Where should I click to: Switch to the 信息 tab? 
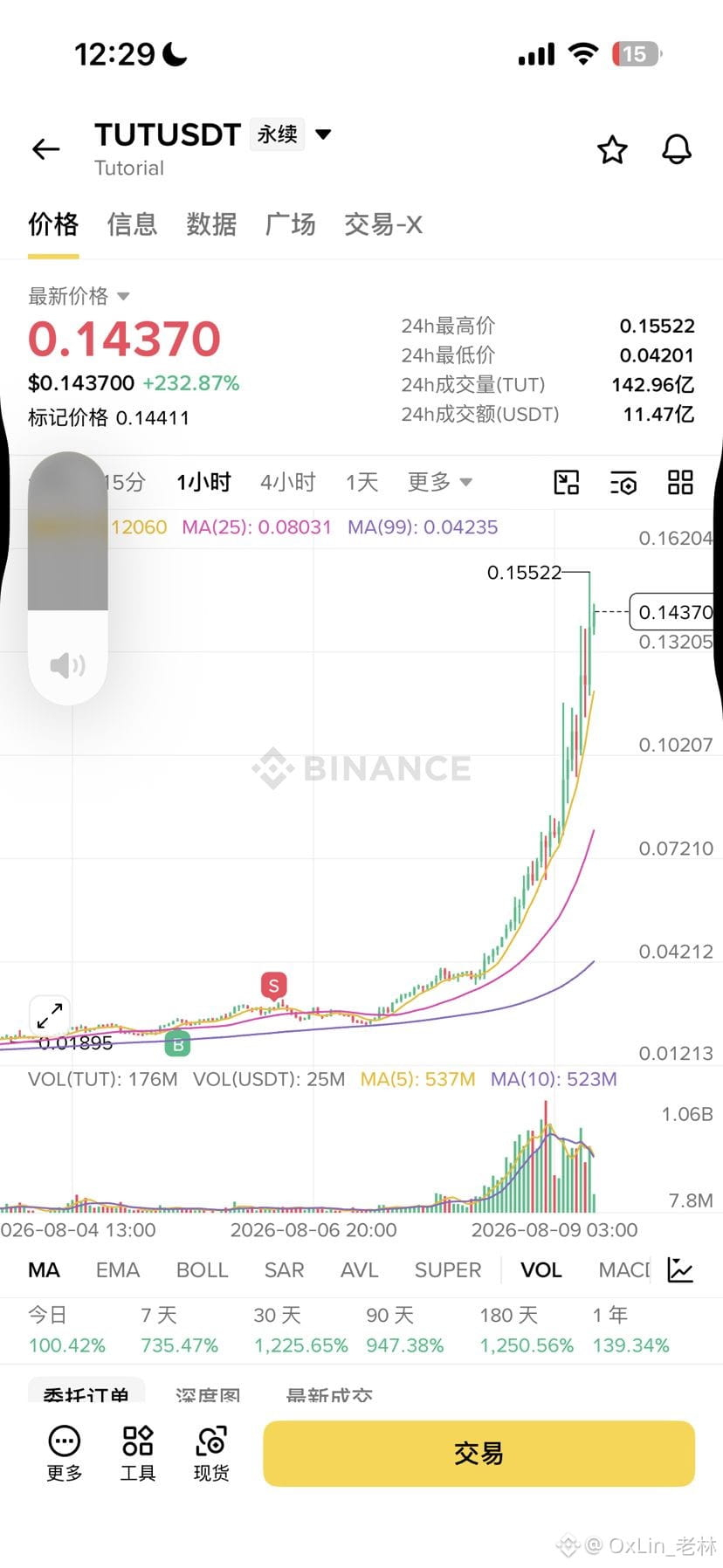click(132, 224)
